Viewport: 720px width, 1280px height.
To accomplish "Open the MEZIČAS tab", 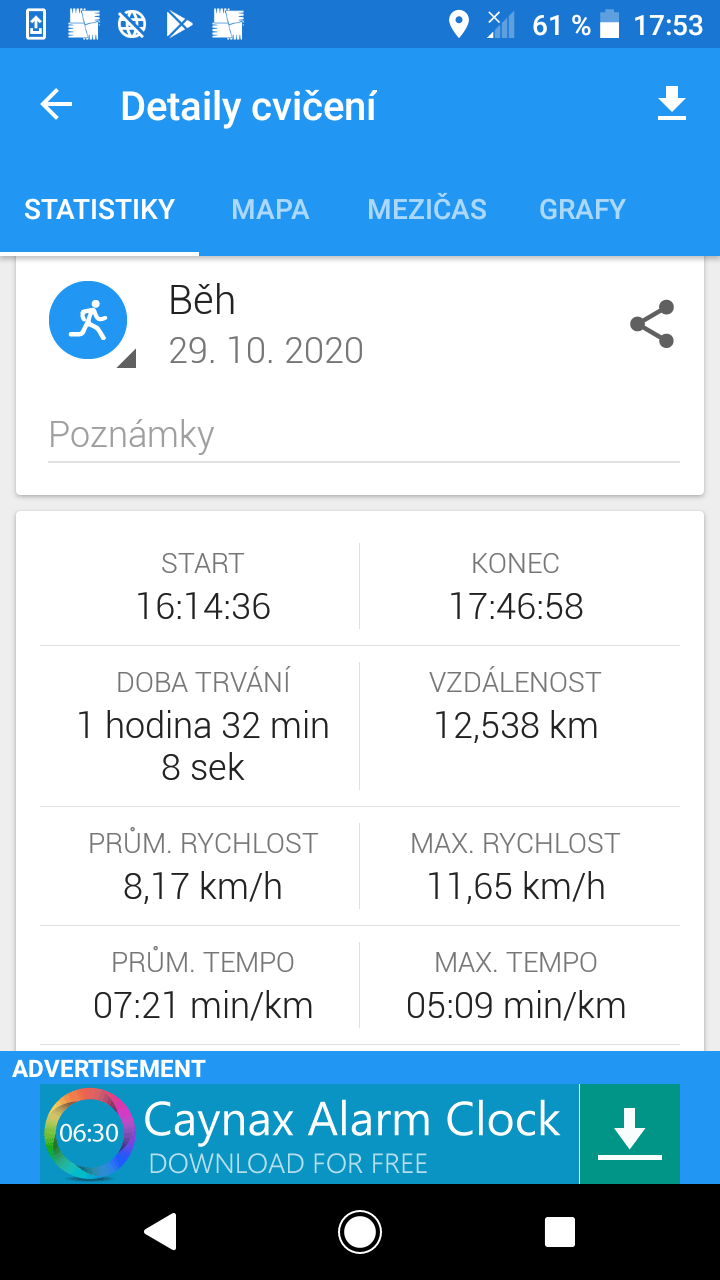I will click(427, 209).
